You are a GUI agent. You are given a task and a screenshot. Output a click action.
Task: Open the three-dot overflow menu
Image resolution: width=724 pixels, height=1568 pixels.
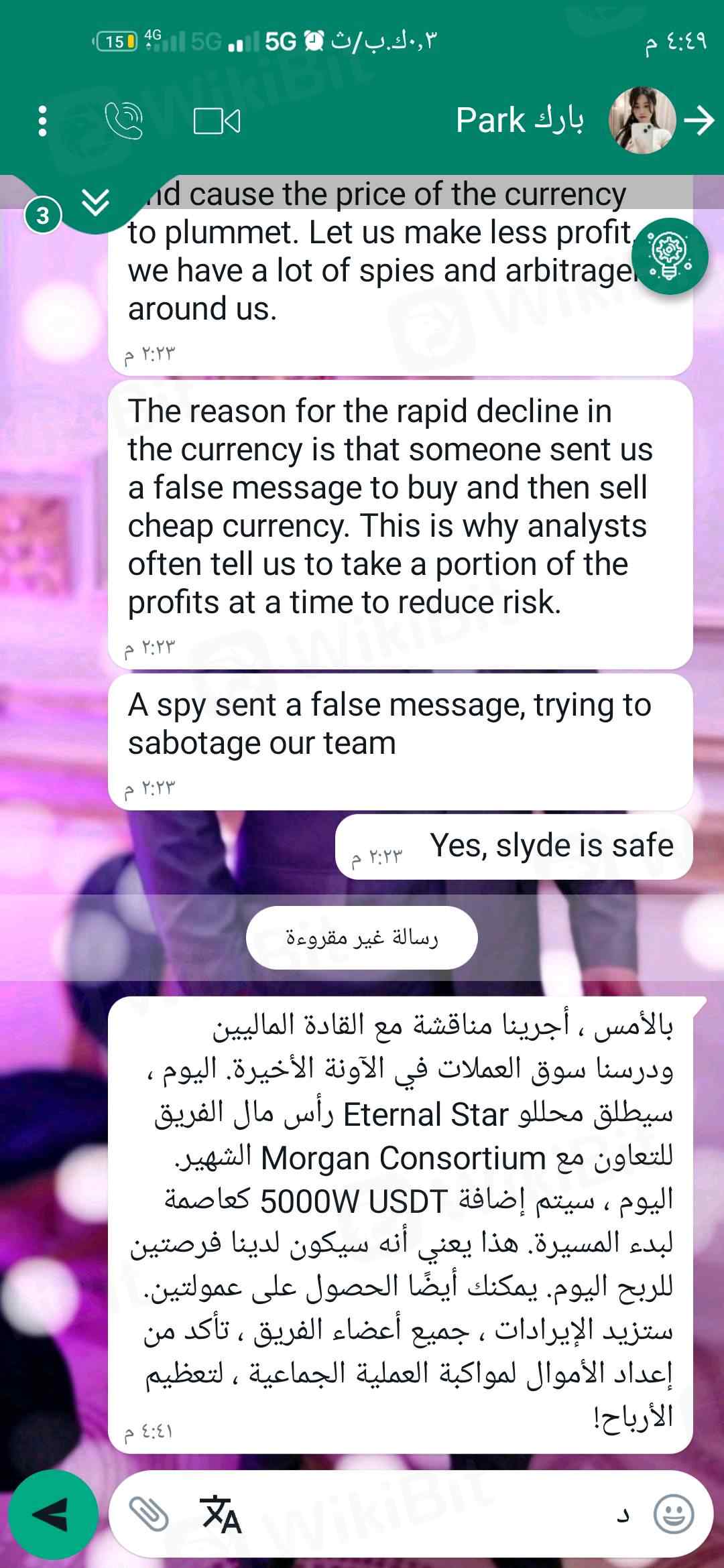(x=42, y=121)
